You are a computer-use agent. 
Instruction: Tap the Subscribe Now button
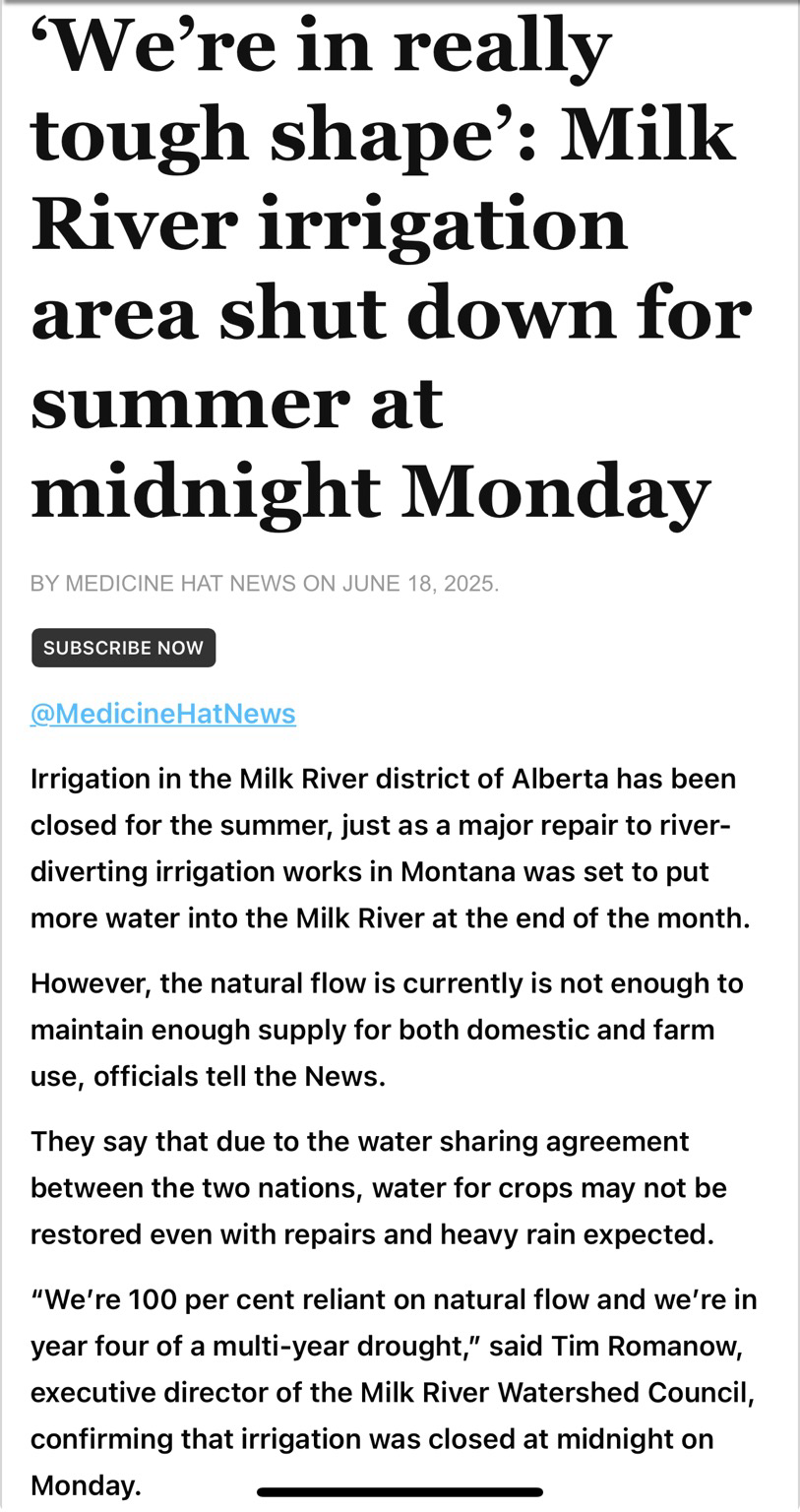click(123, 648)
